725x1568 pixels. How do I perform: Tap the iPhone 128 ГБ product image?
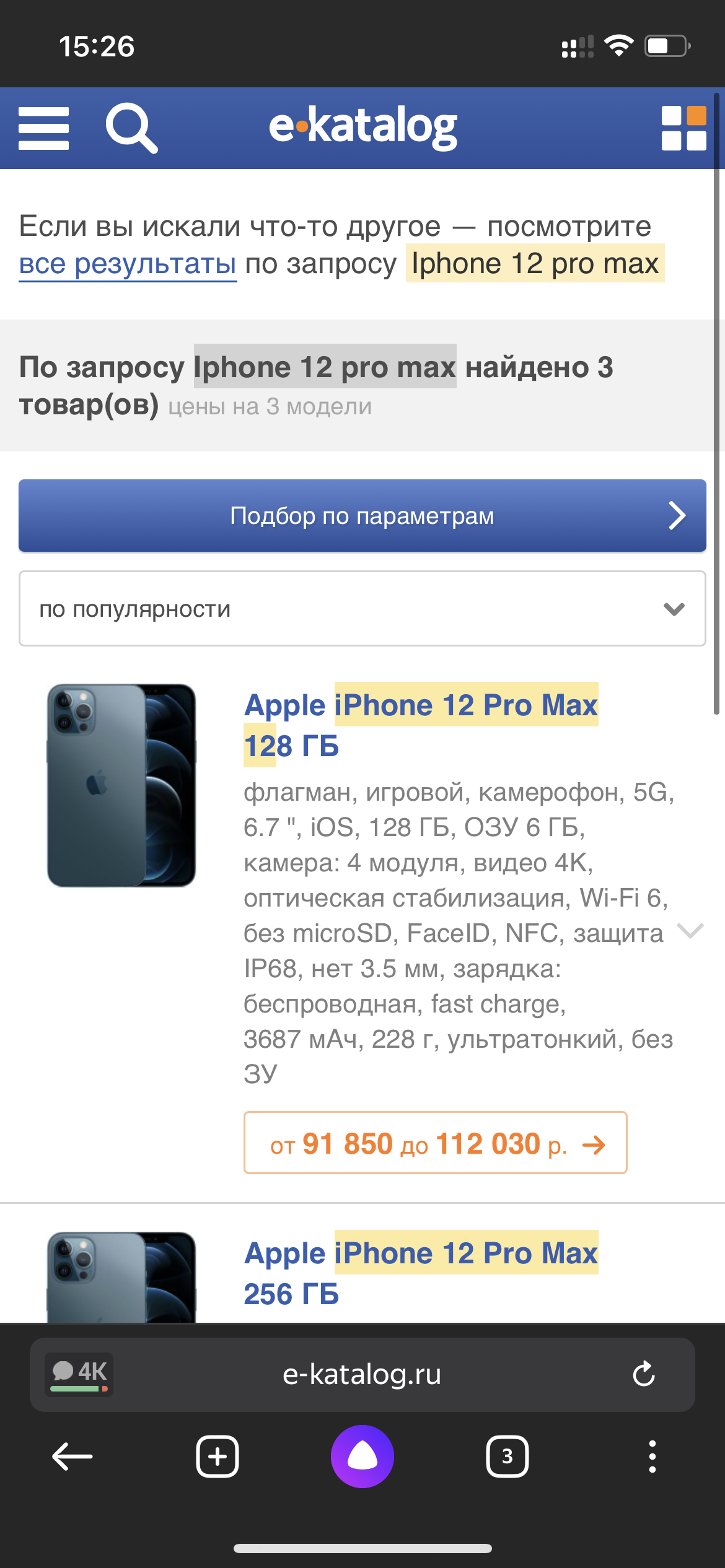[x=121, y=785]
